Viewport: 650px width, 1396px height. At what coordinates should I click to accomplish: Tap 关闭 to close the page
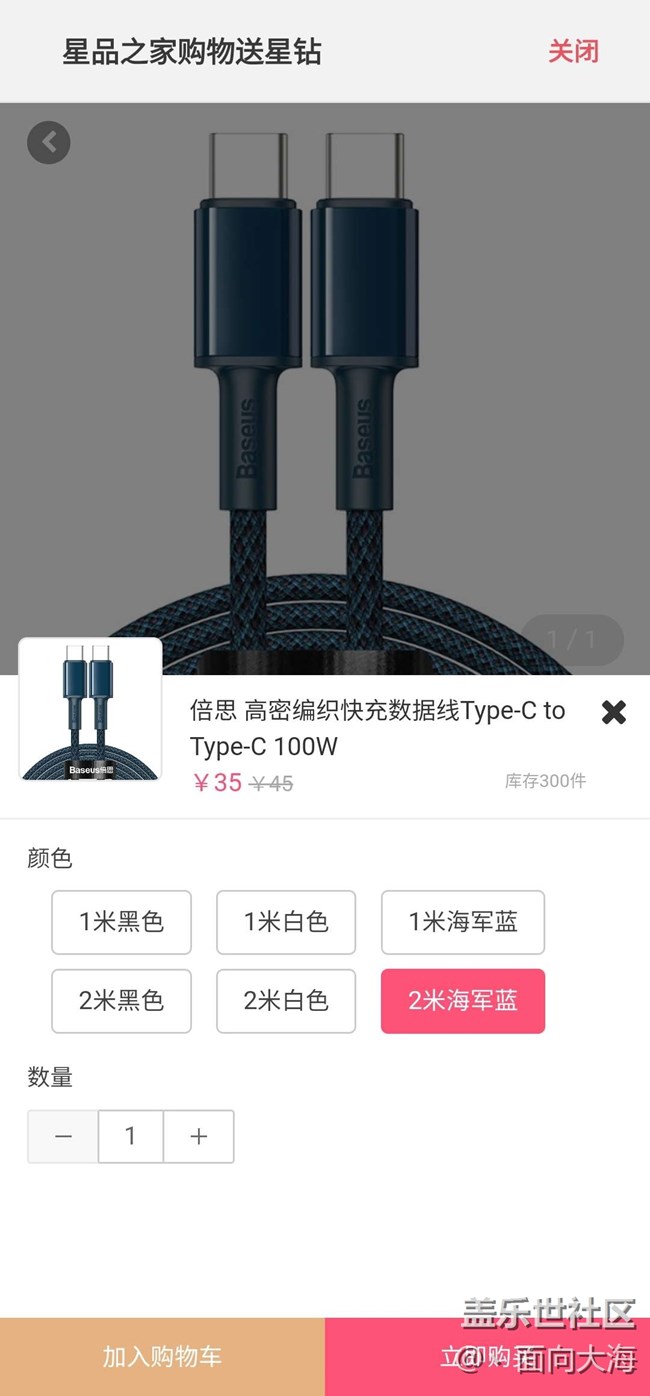click(x=573, y=51)
